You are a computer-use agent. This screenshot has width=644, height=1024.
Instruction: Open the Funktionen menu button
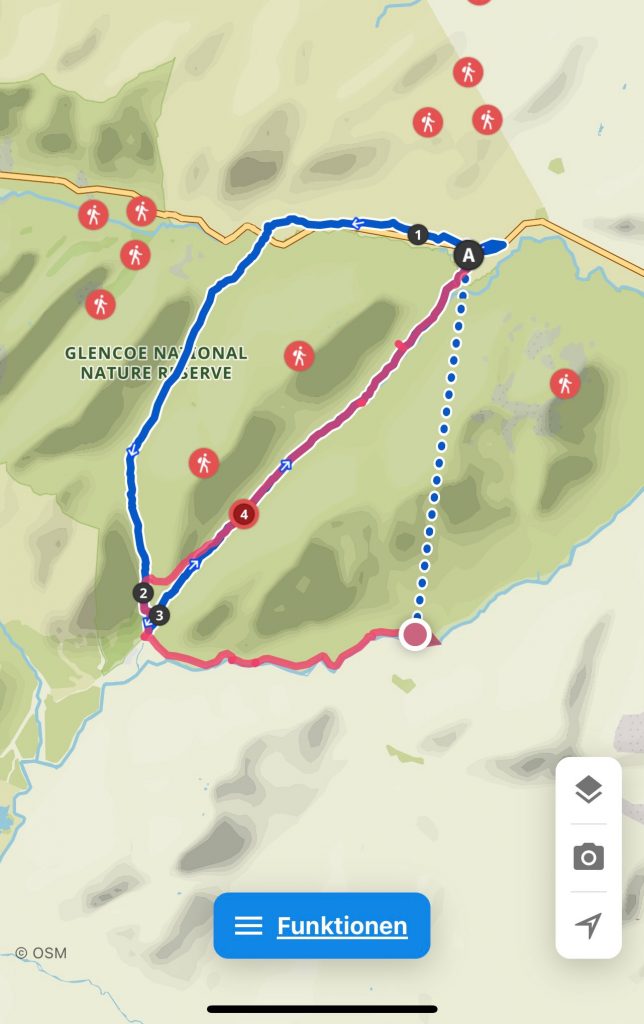[322, 926]
